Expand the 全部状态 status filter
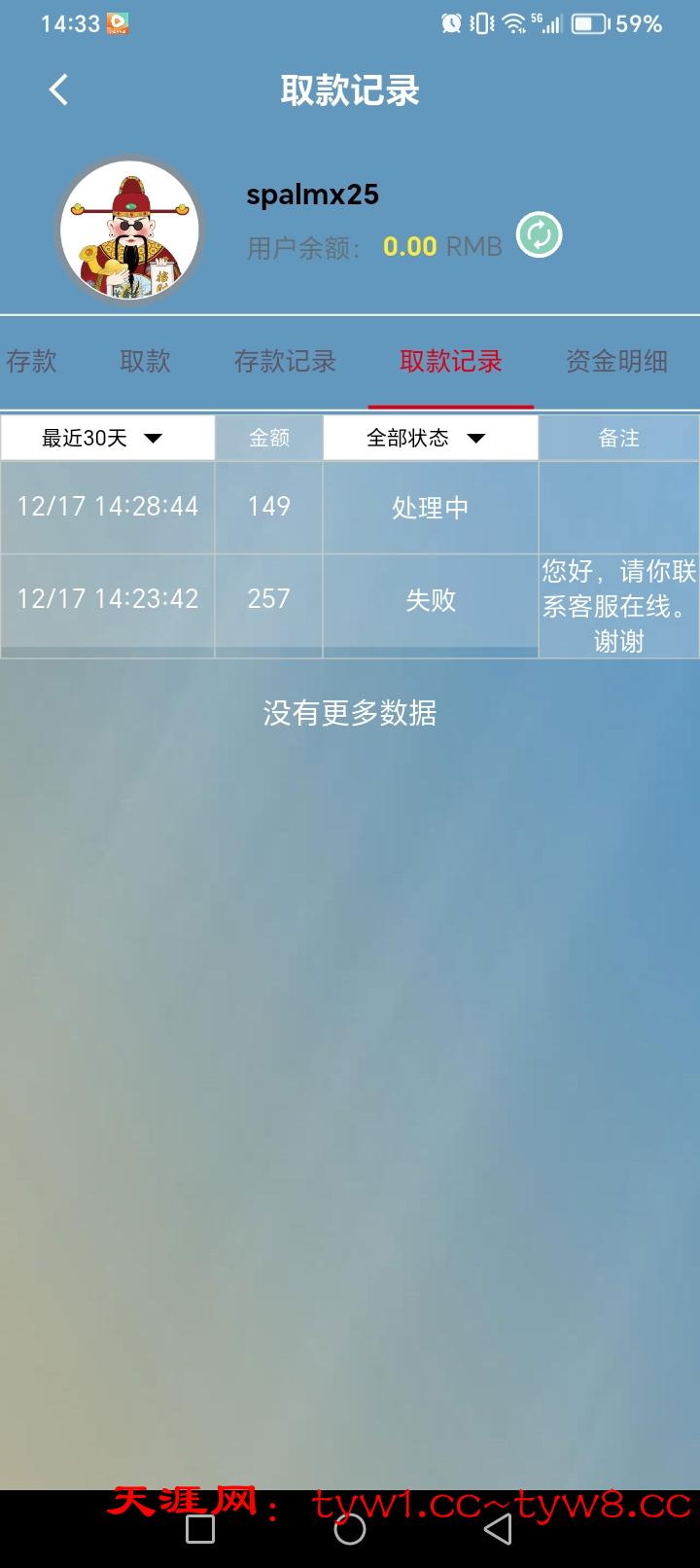 click(x=430, y=438)
